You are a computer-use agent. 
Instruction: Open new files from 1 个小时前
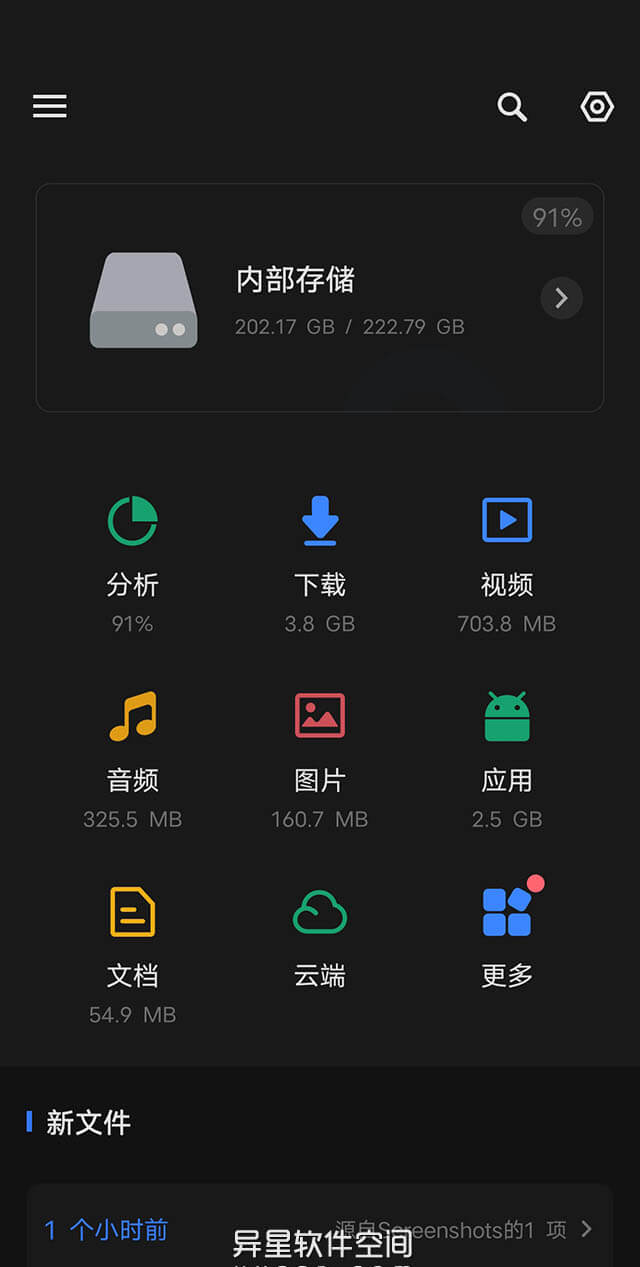click(320, 1229)
